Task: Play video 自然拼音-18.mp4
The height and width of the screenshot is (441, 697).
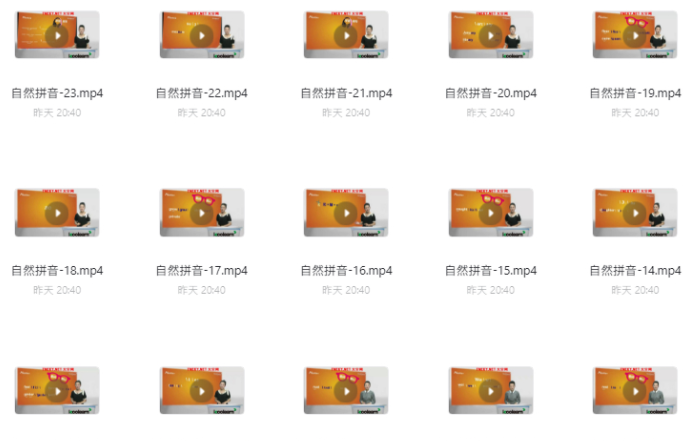Action: click(x=57, y=213)
